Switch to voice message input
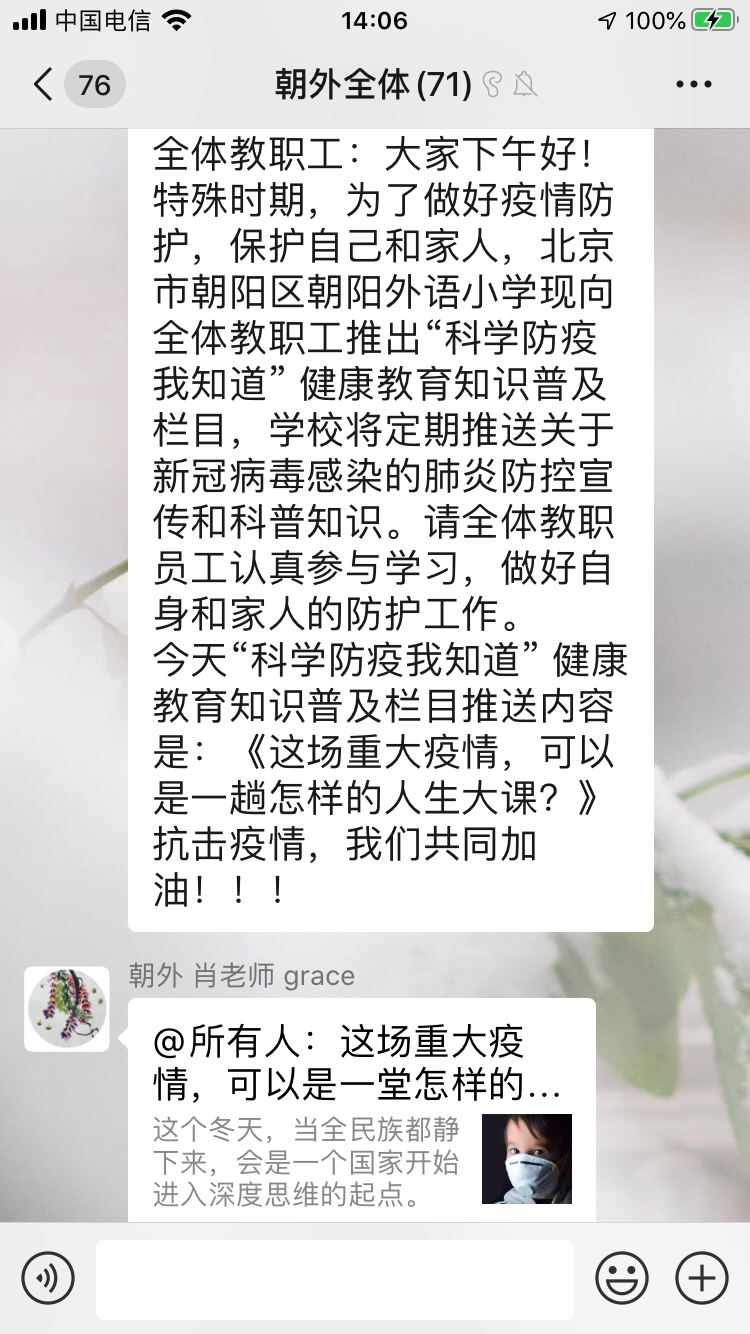This screenshot has height=1334, width=750. (47, 1277)
